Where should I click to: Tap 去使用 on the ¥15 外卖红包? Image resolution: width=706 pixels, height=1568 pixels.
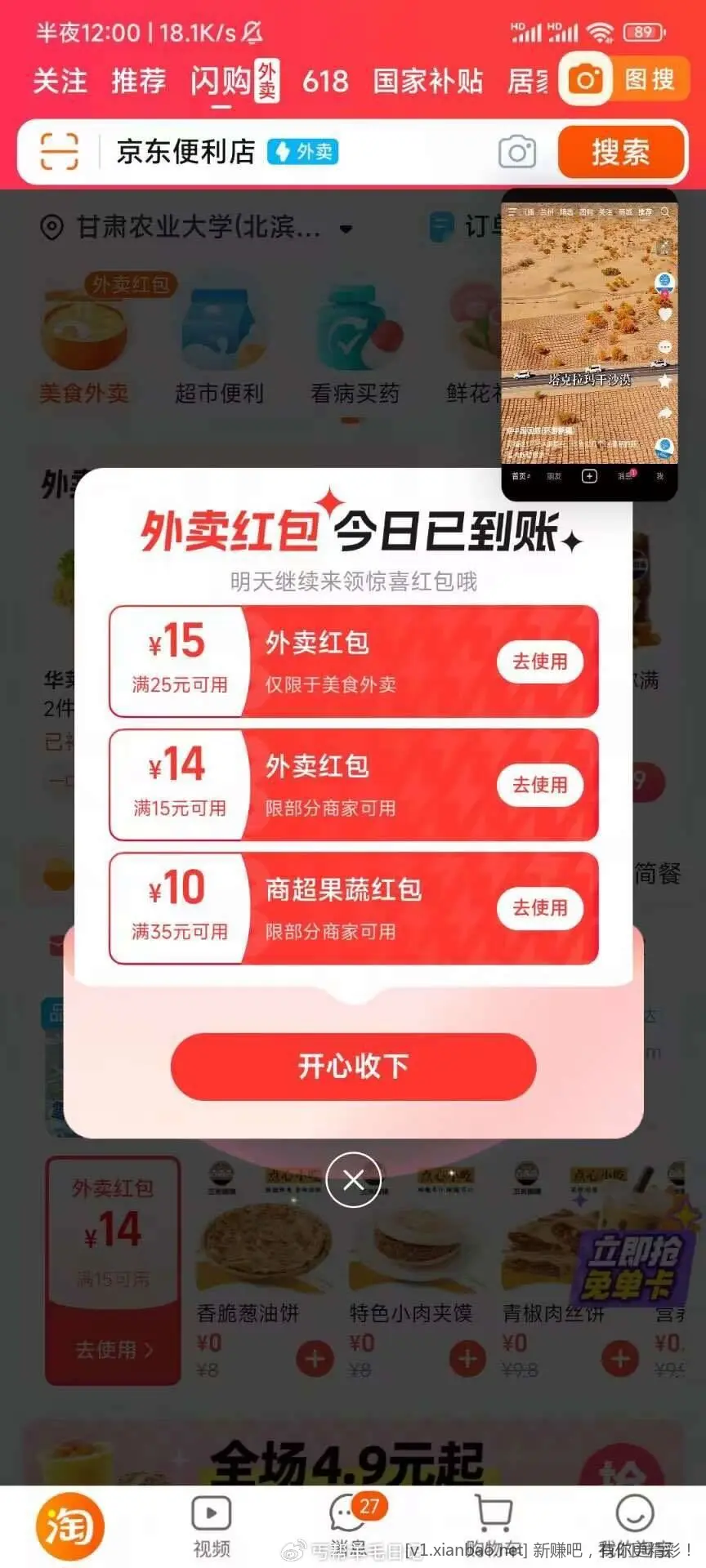click(539, 661)
